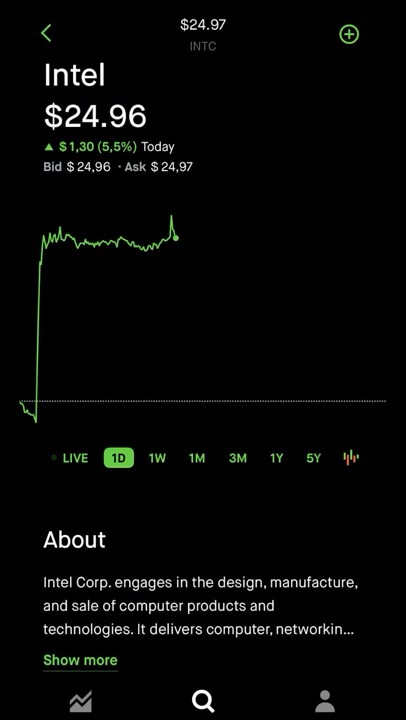Add Intel to a watchlist
Screen dimensions: 406x720
349,34
